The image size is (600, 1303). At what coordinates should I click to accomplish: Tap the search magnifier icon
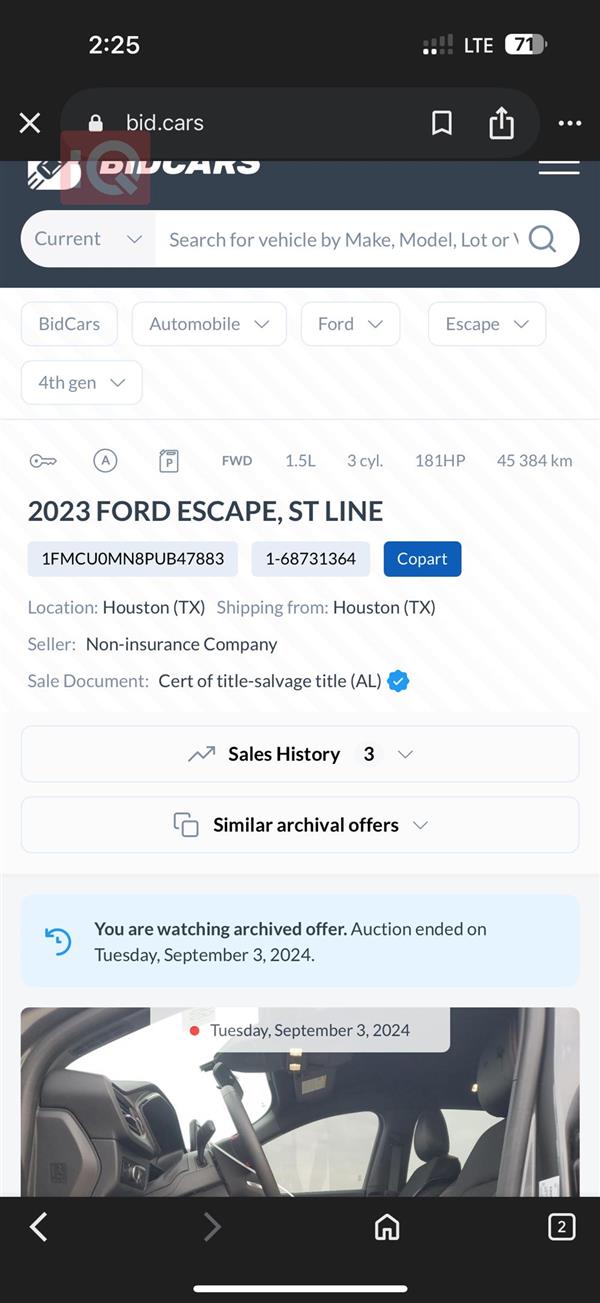[542, 239]
